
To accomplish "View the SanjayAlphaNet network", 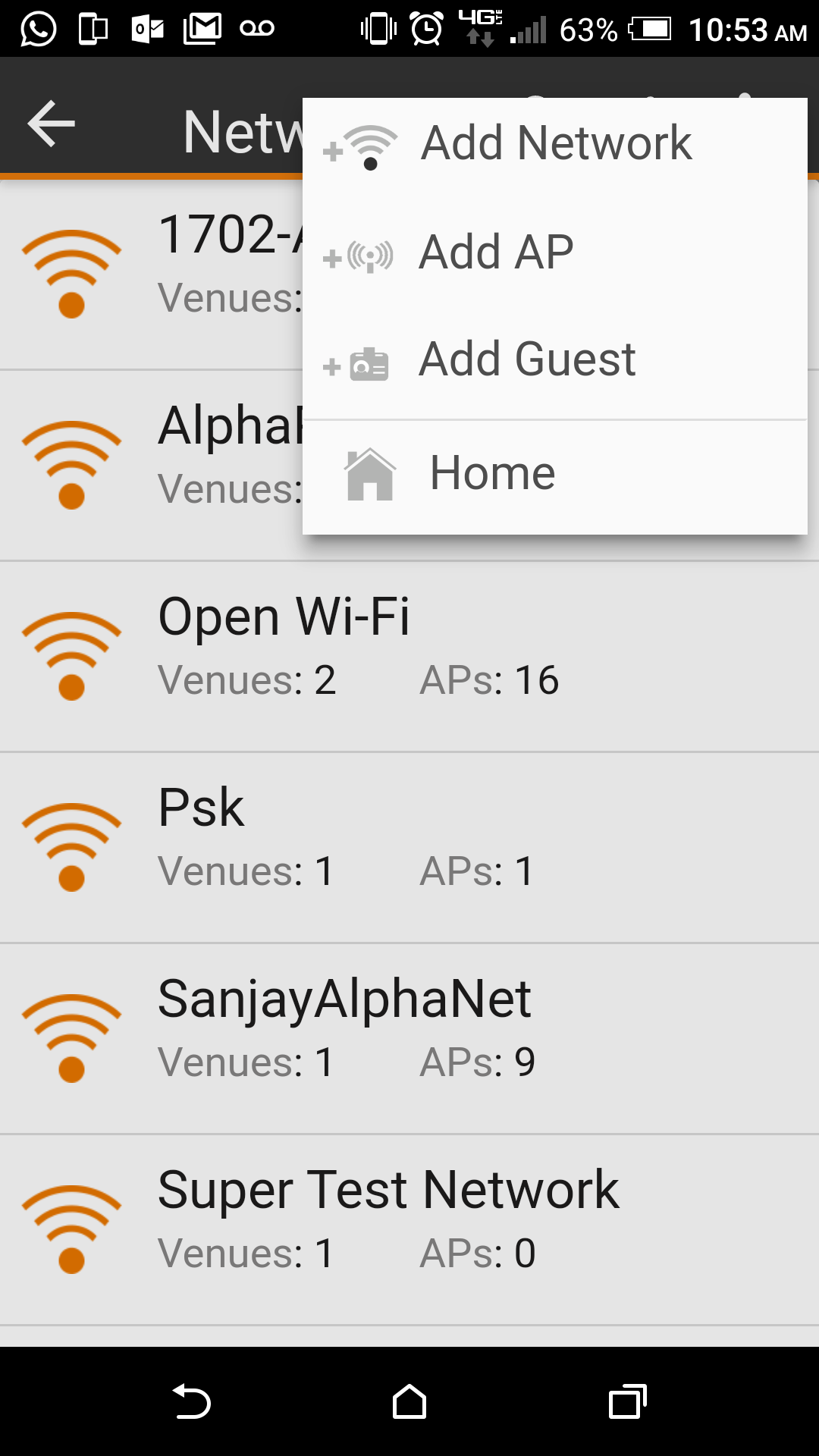I will point(409,1039).
